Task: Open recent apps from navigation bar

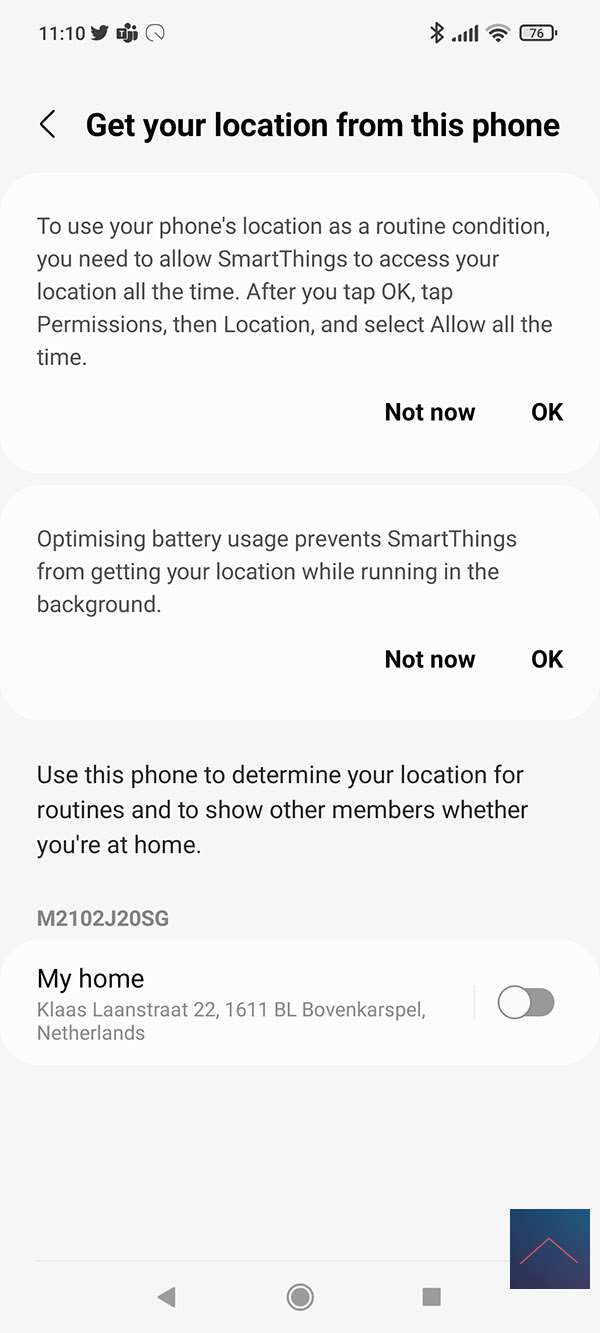Action: coord(432,1297)
